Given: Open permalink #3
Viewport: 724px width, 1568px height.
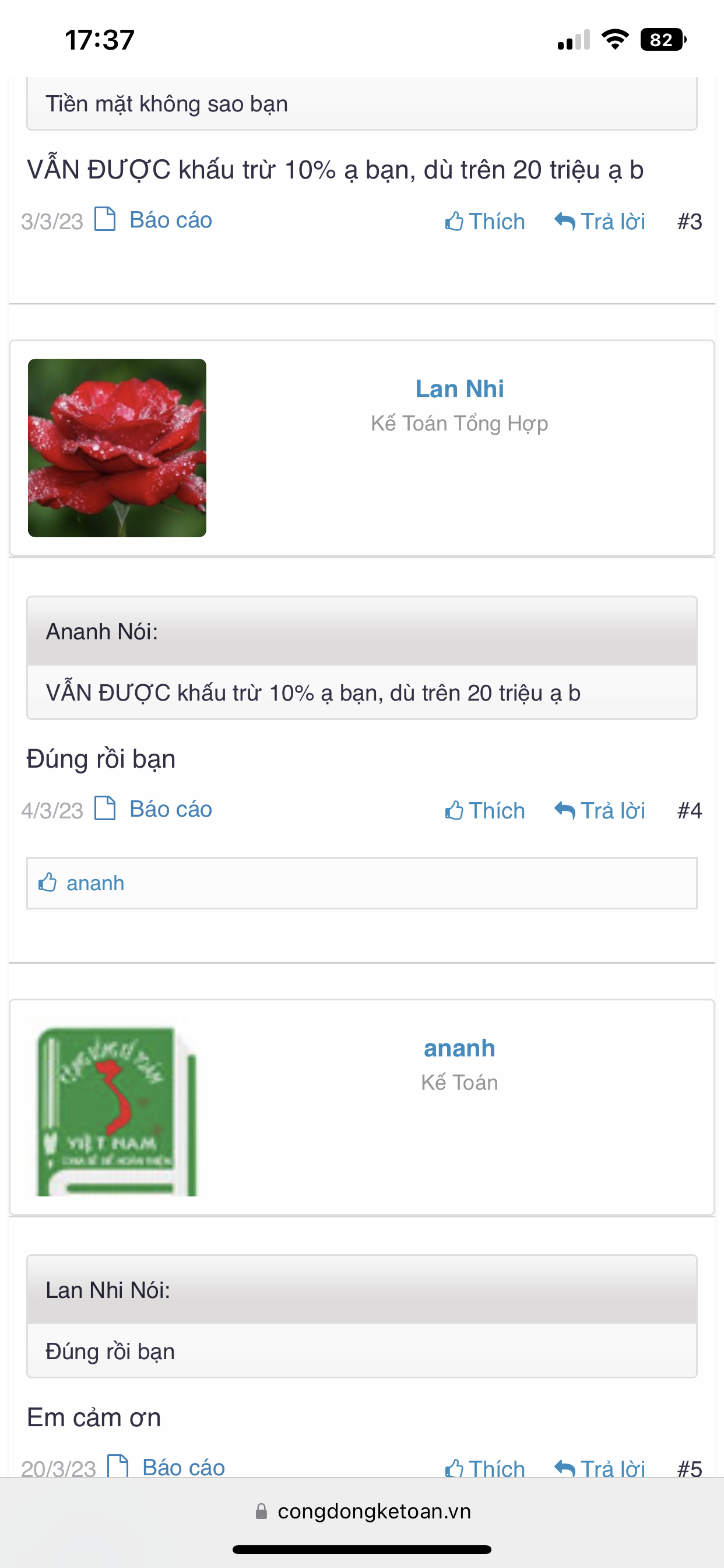Looking at the screenshot, I should pos(690,222).
